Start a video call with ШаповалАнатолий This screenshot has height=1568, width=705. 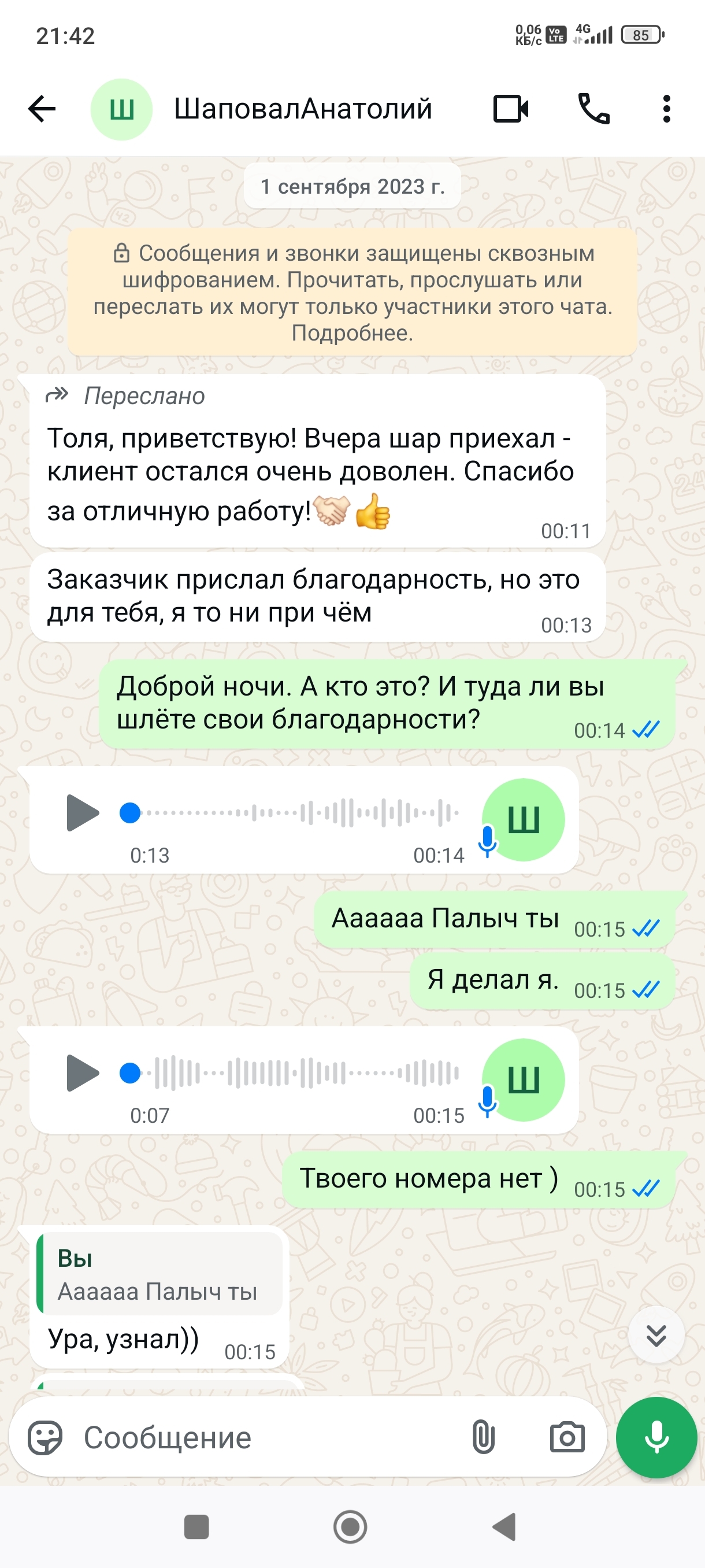pos(510,110)
